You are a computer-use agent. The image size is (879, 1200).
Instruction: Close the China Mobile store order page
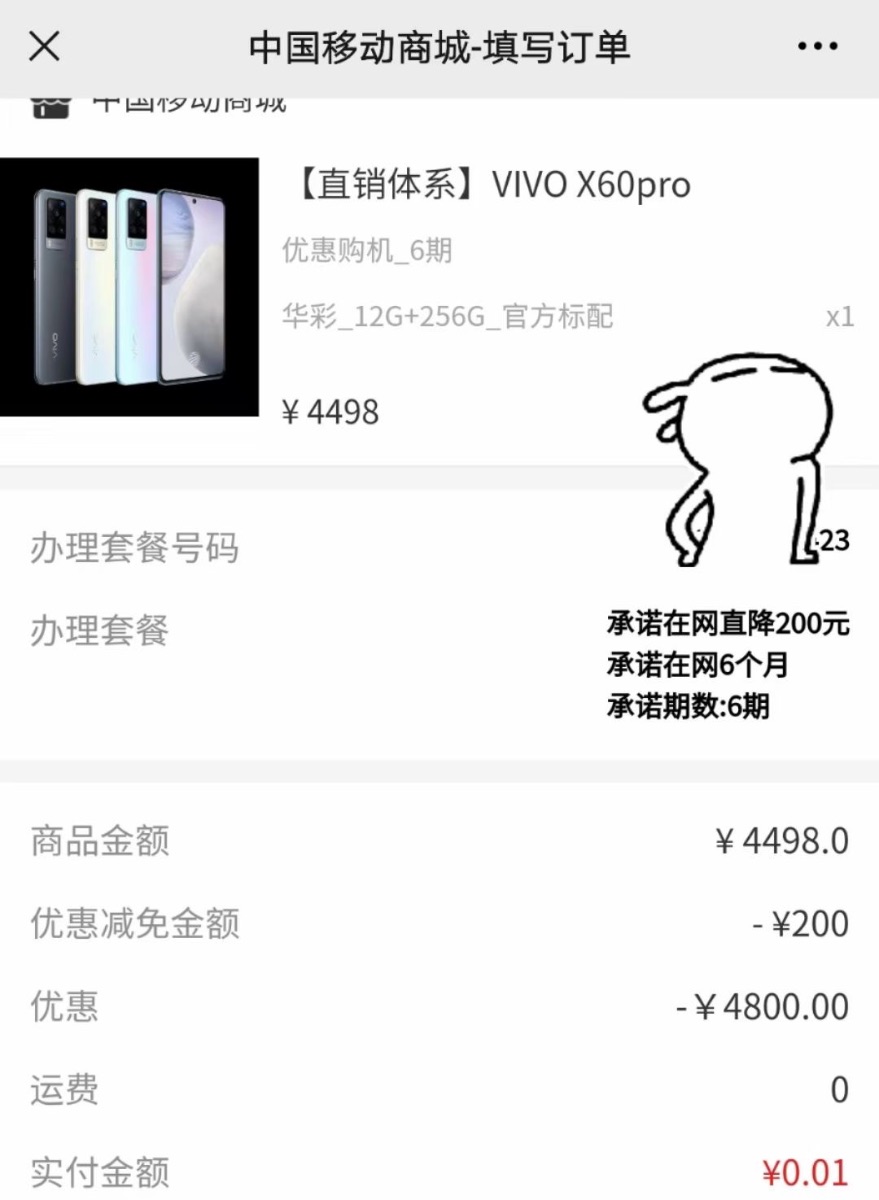[x=44, y=46]
